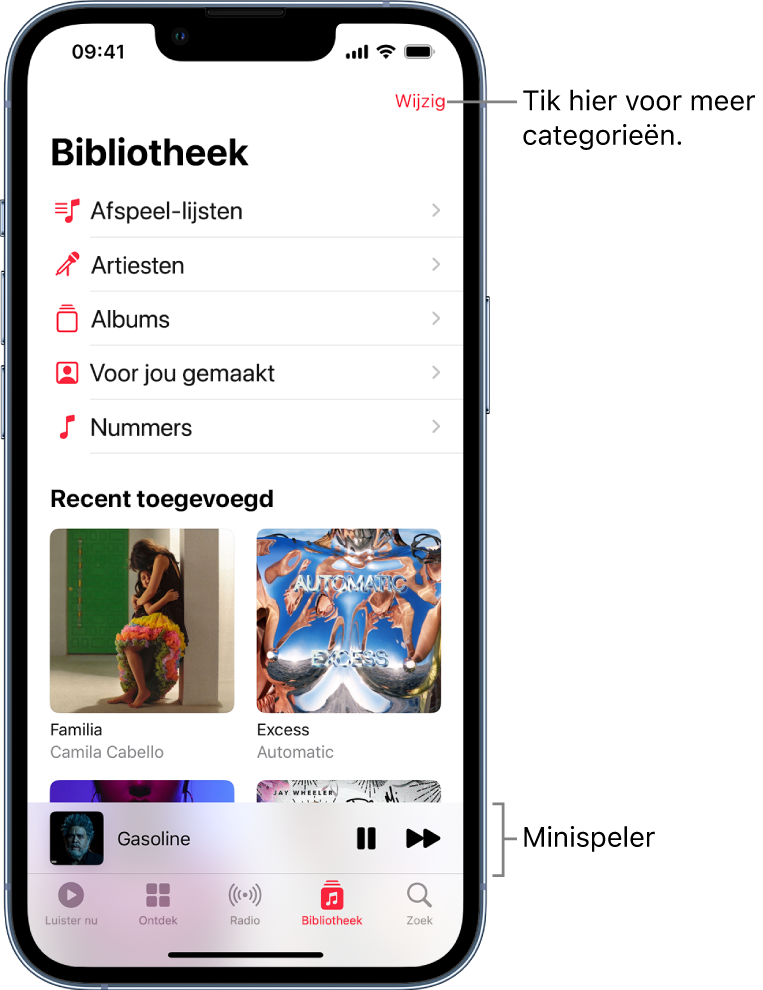Screen dimensions: 763x990
Task: Pause the playing song Gasoline
Action: [x=366, y=839]
